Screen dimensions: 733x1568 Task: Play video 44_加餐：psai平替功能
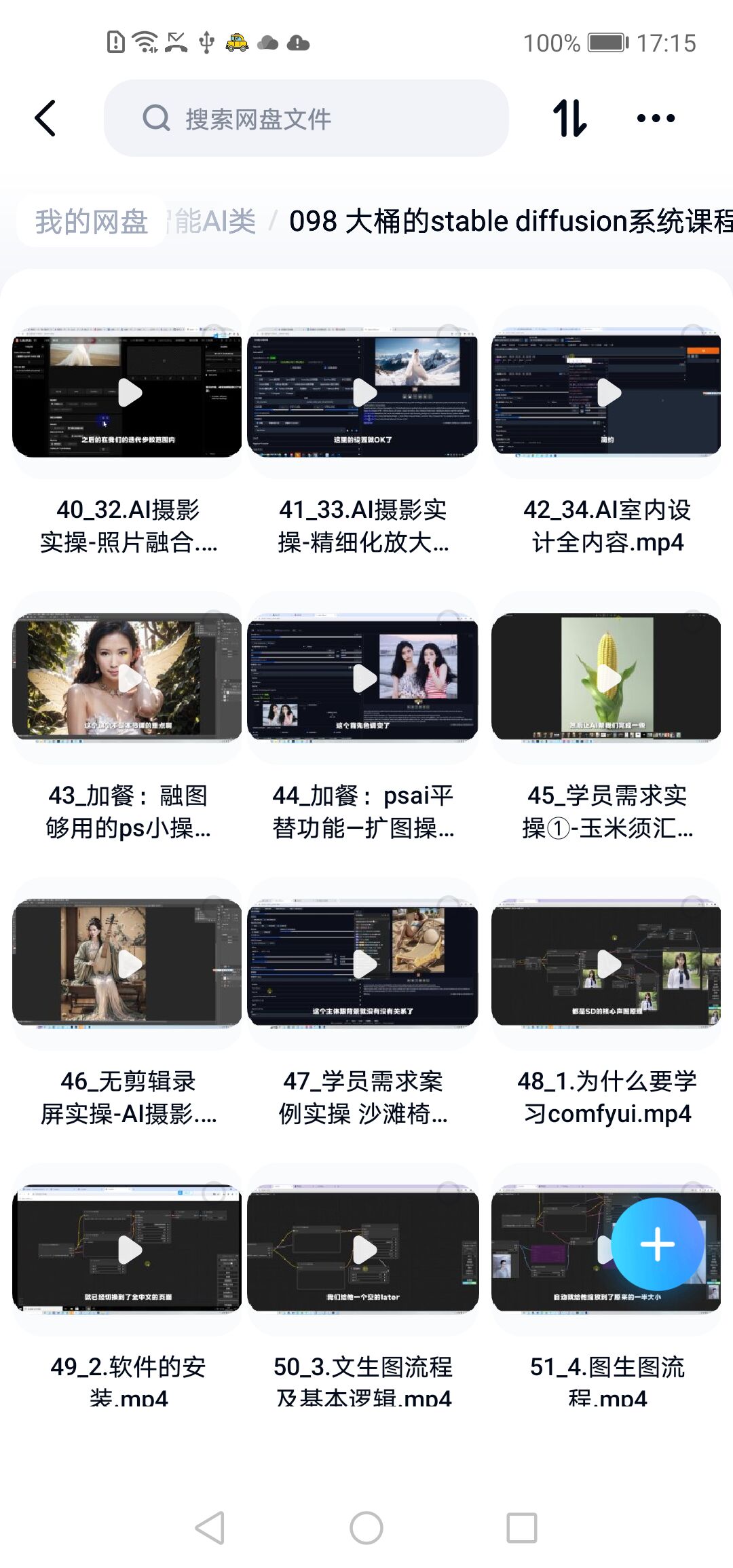[364, 678]
